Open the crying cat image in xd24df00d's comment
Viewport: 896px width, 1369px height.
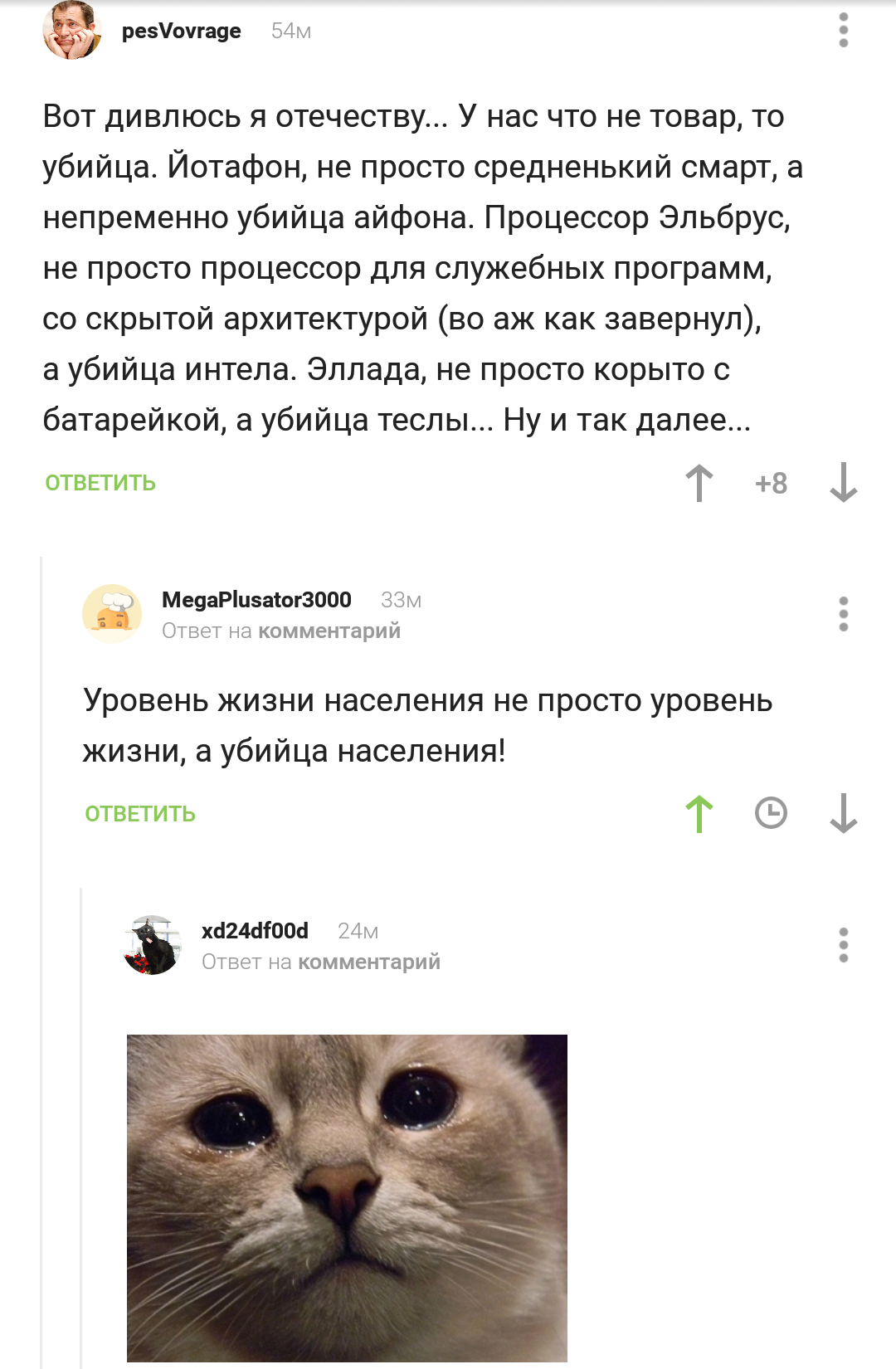(x=347, y=1196)
